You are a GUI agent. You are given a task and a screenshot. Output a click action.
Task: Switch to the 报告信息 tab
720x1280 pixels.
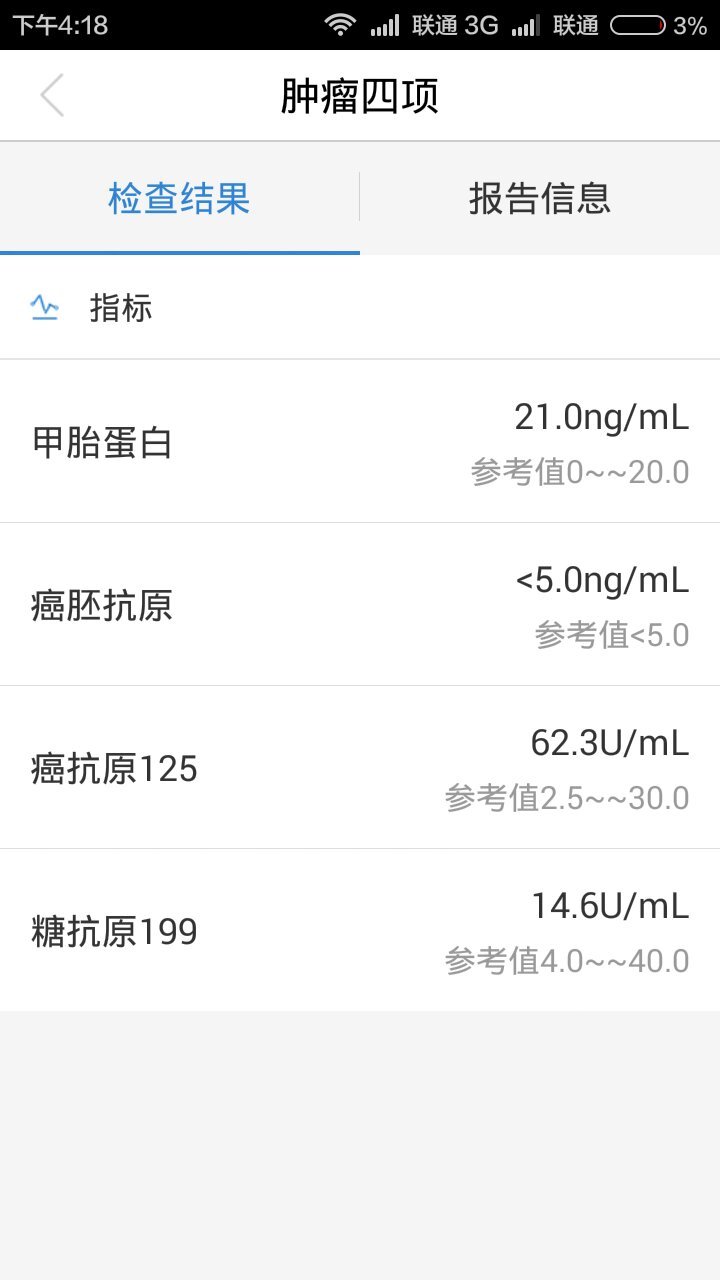tap(540, 198)
